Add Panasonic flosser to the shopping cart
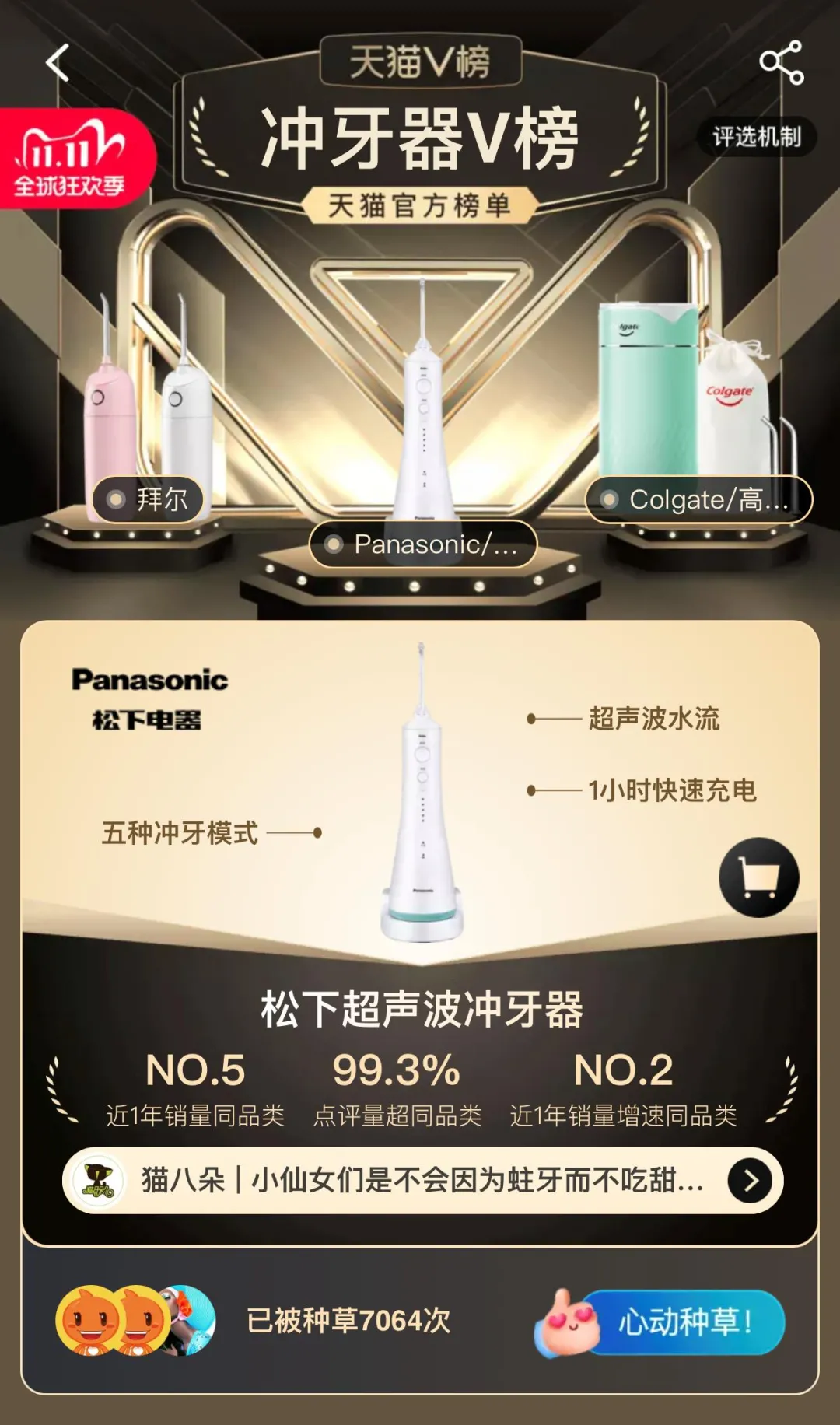Viewport: 840px width, 1425px height. point(758,877)
